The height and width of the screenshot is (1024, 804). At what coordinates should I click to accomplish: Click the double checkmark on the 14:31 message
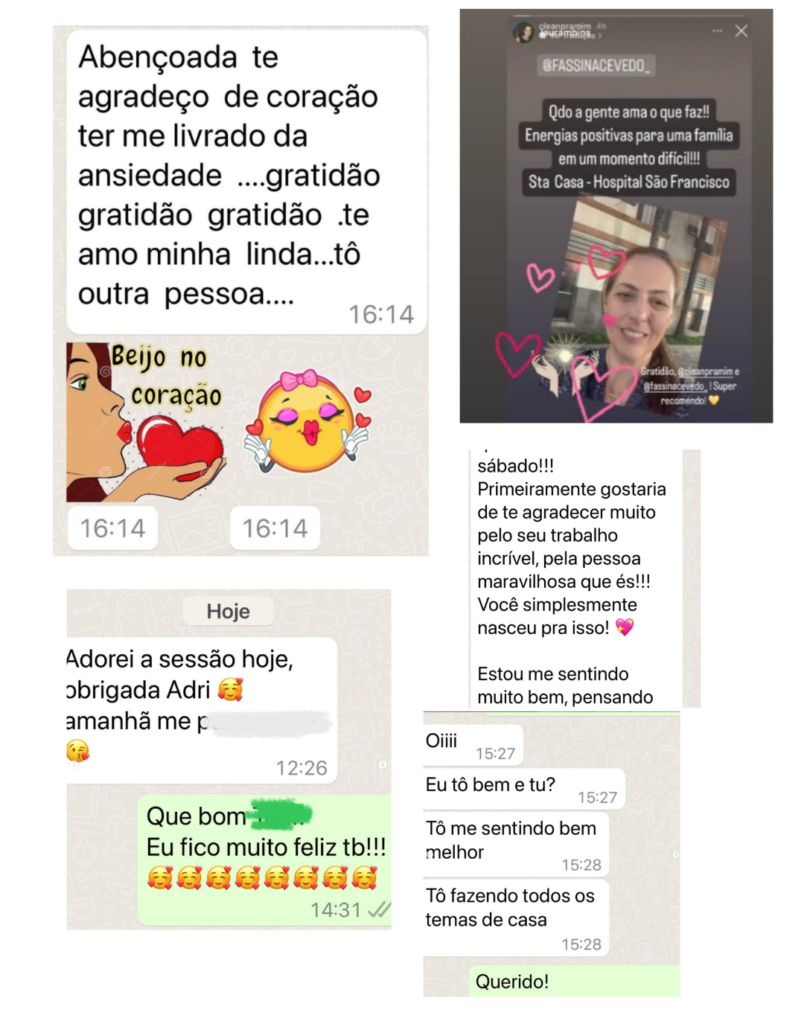(x=380, y=910)
